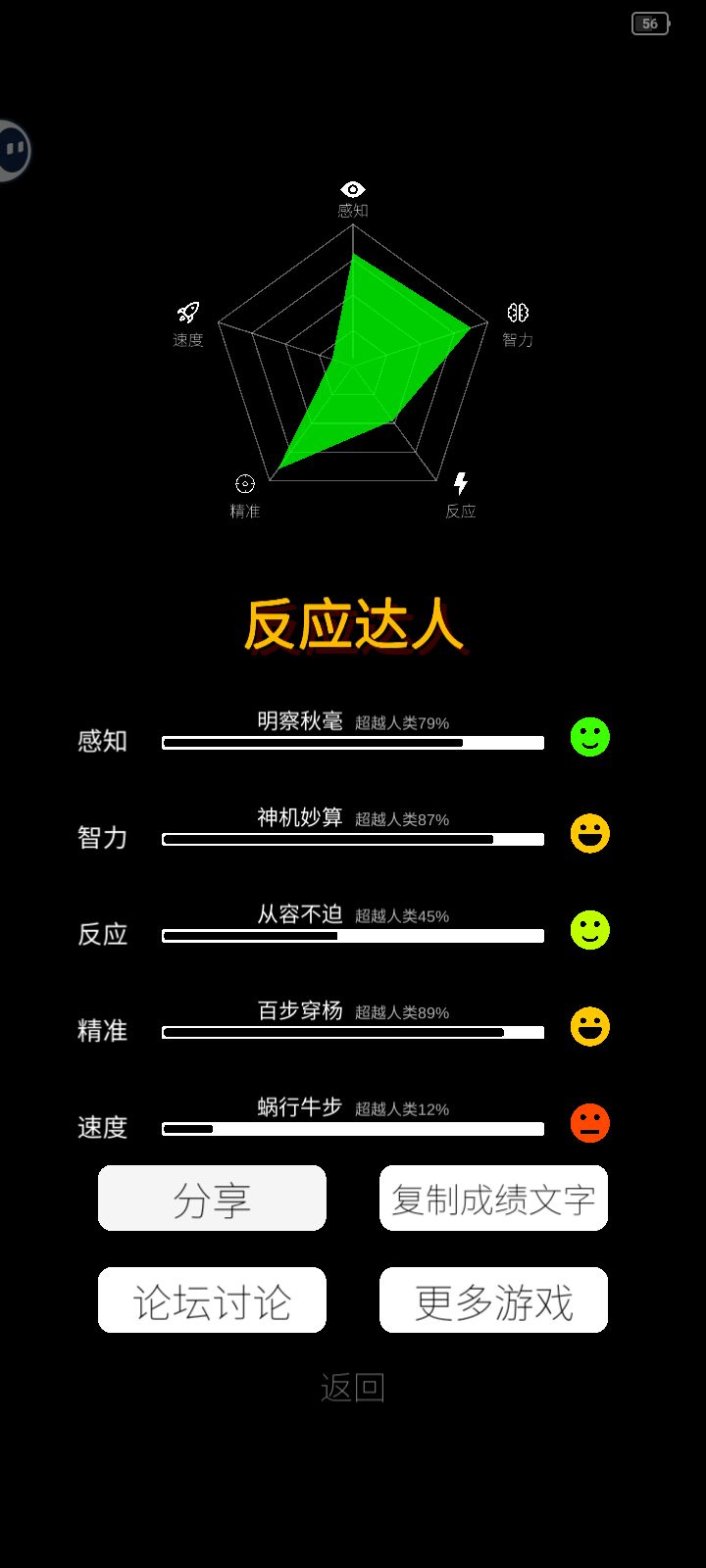Select the rocket icon beside 速度

(186, 312)
